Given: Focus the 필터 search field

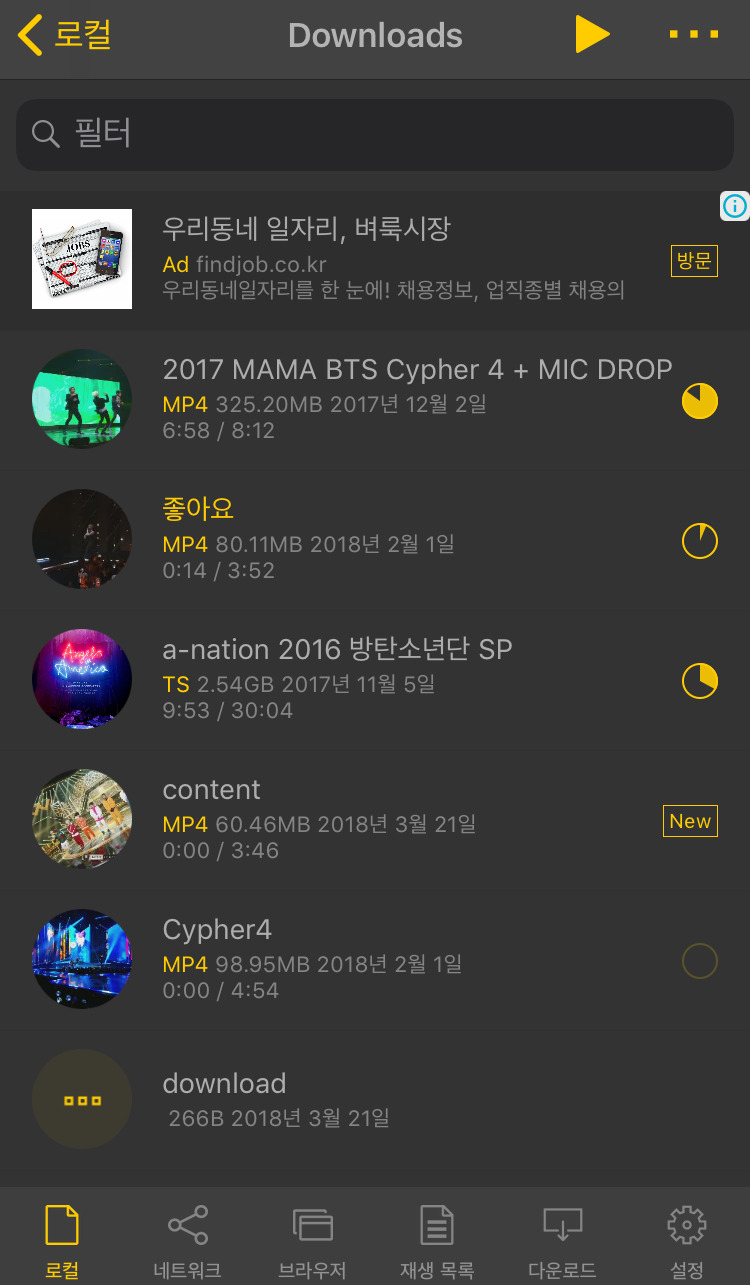Looking at the screenshot, I should coord(375,134).
